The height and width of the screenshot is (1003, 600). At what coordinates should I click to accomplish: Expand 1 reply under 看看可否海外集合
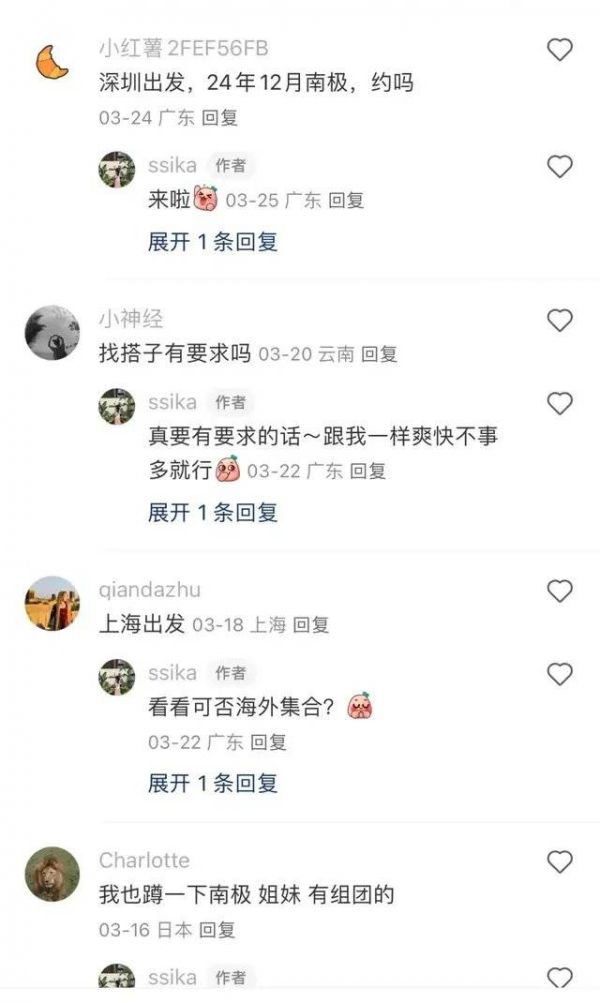tap(212, 783)
